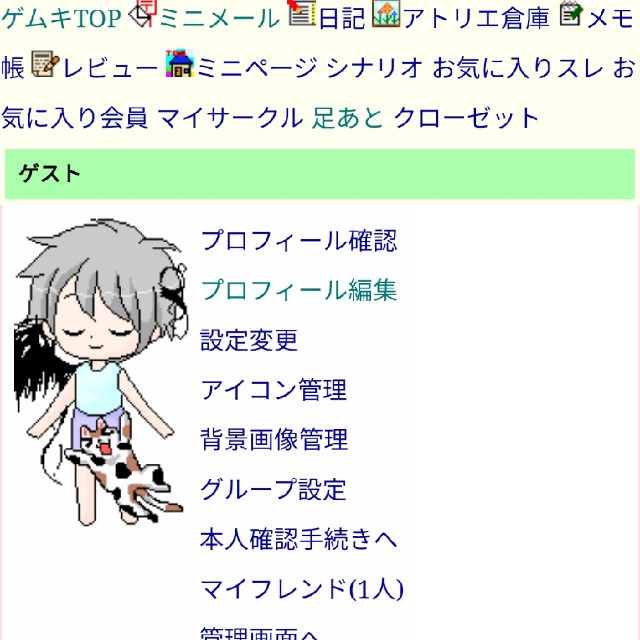This screenshot has height=640, width=640.
Task: Select プロフィール編集 to edit profile
Action: point(298,290)
